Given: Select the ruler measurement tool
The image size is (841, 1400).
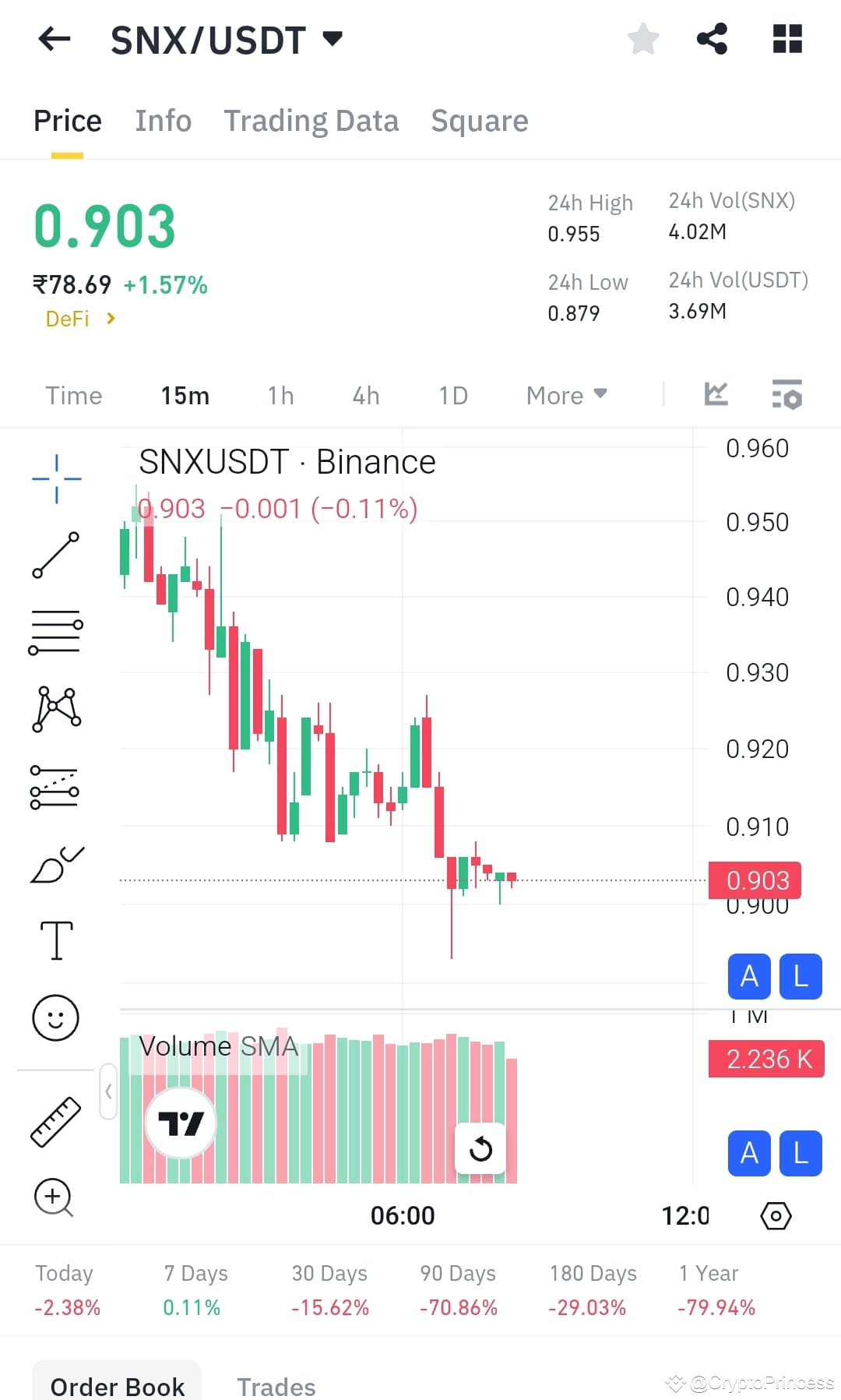Looking at the screenshot, I should 55,1122.
